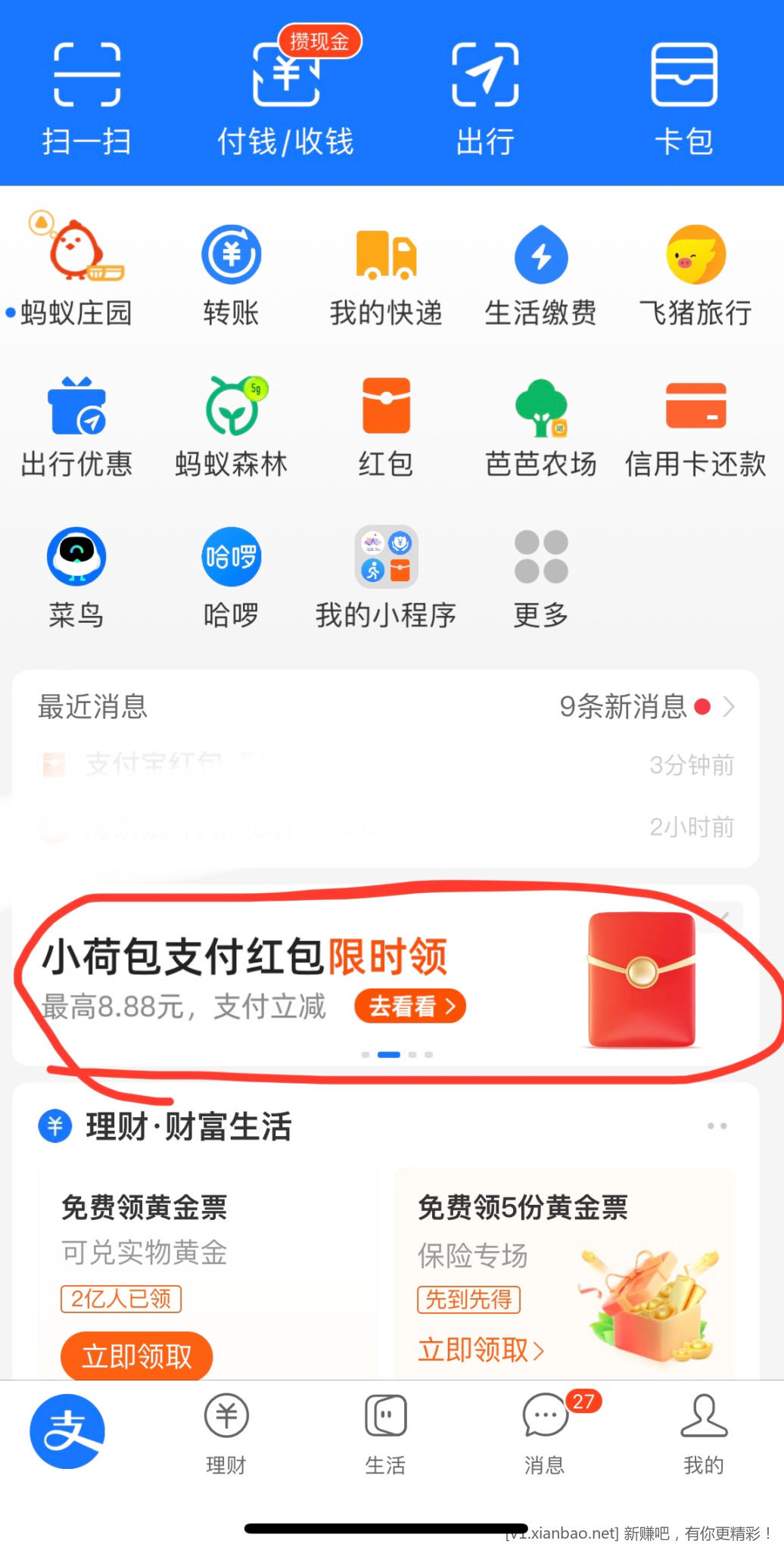Viewport: 784px width, 1550px height.
Task: Open 生活缴费 bill payment
Action: click(x=540, y=274)
